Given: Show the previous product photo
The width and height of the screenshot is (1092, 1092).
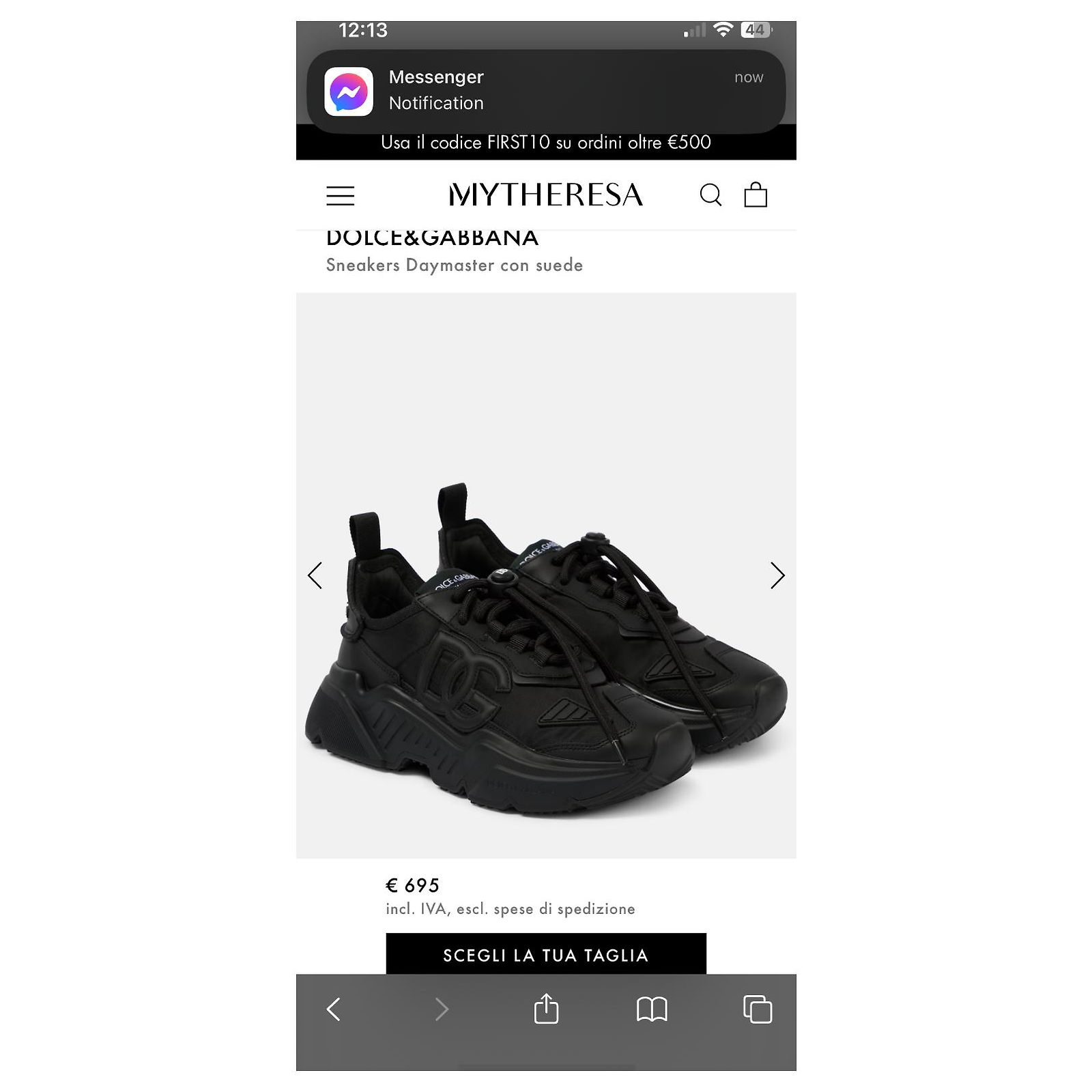Looking at the screenshot, I should click(x=315, y=575).
